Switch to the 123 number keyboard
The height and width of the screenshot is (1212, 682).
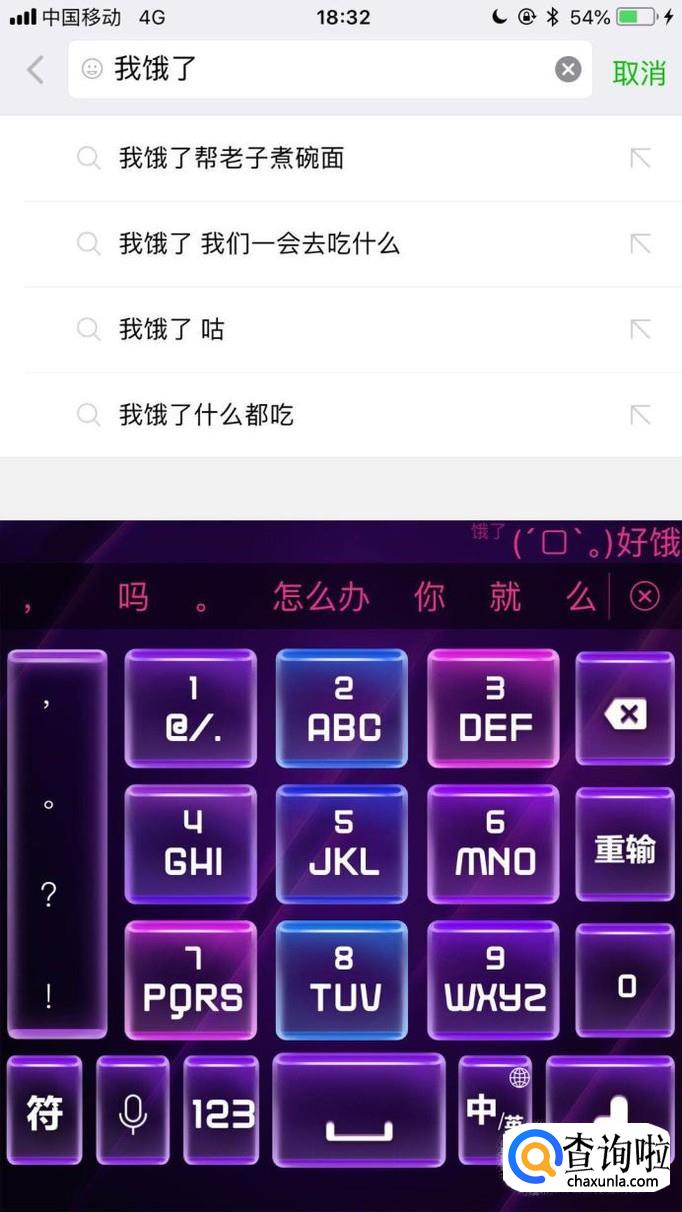point(222,1112)
